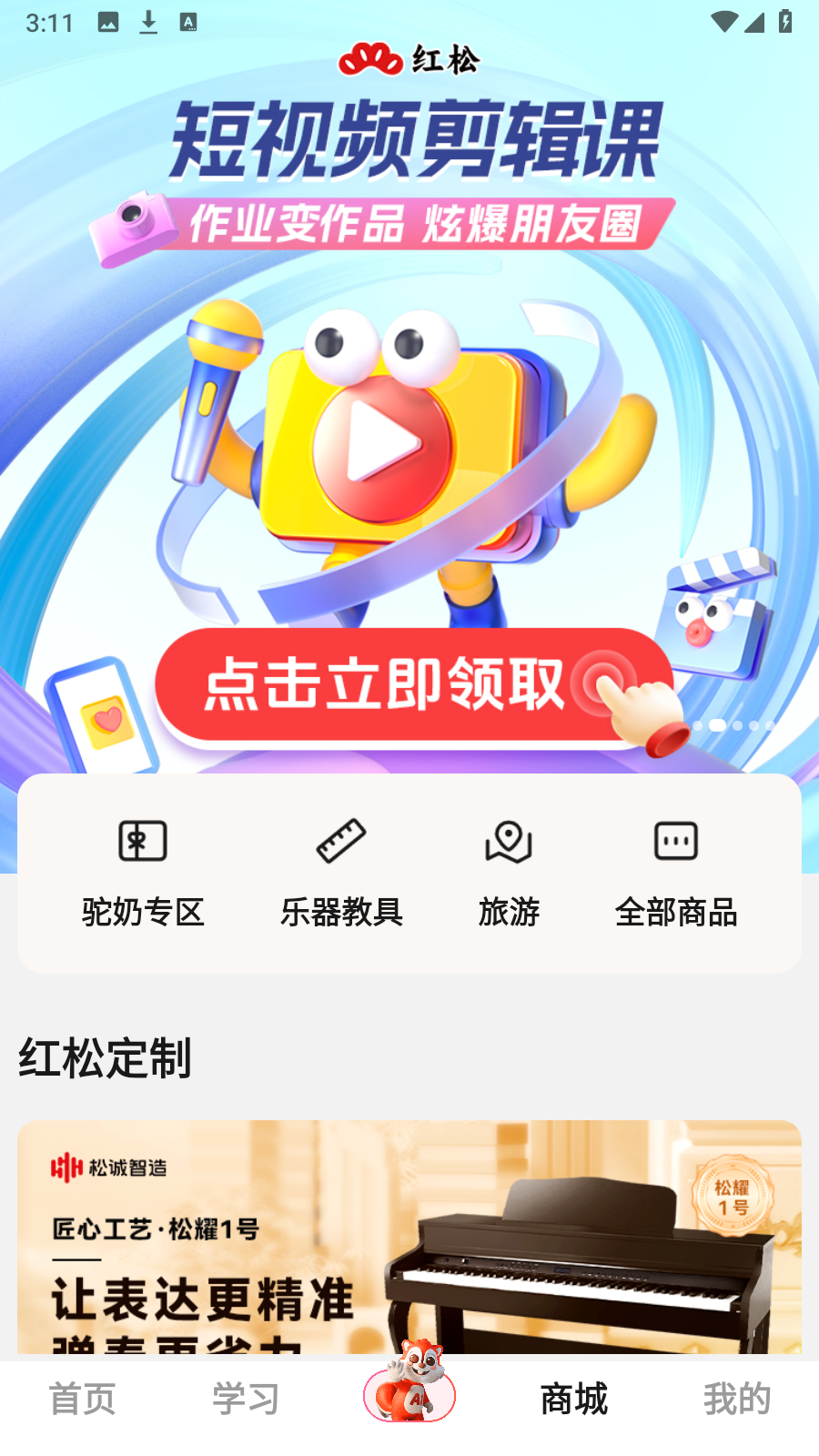Image resolution: width=819 pixels, height=1456 pixels.
Task: Switch to the 商城 tab
Action: point(572,1400)
